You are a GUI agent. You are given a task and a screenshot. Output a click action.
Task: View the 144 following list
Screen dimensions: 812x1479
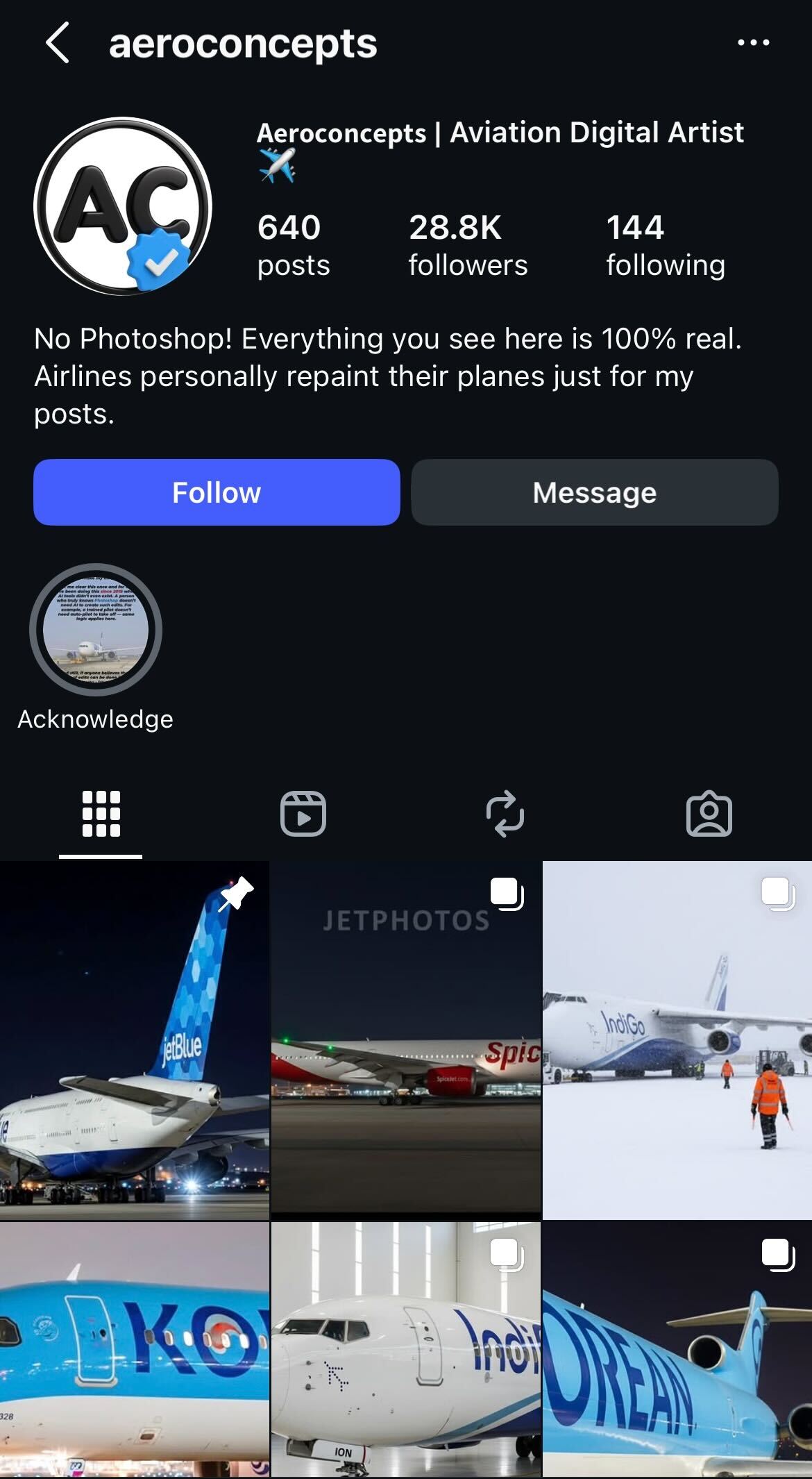[x=665, y=245]
